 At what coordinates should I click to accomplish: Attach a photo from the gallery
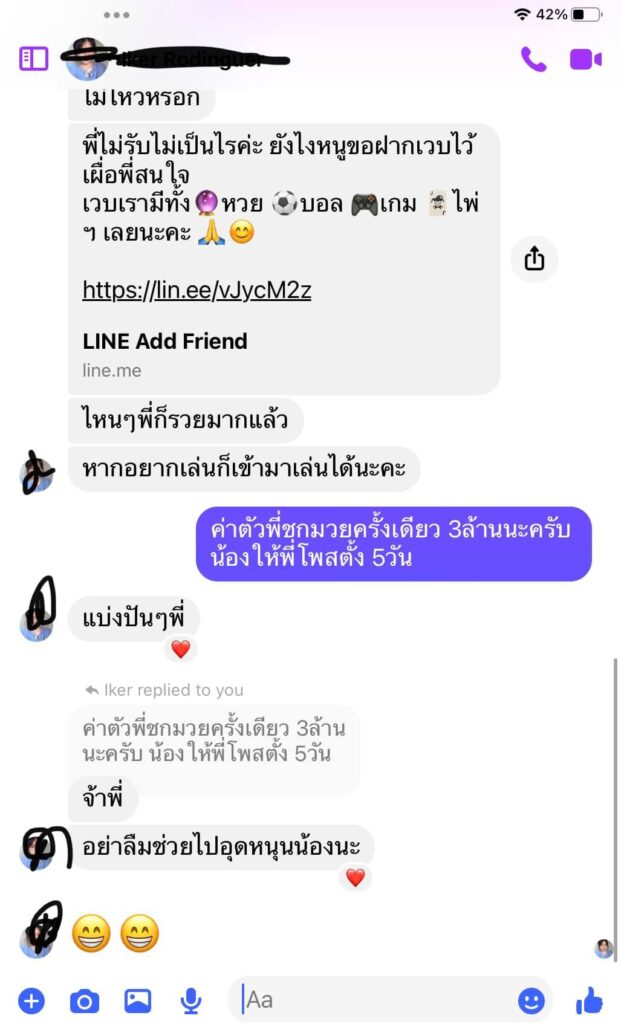click(x=137, y=999)
